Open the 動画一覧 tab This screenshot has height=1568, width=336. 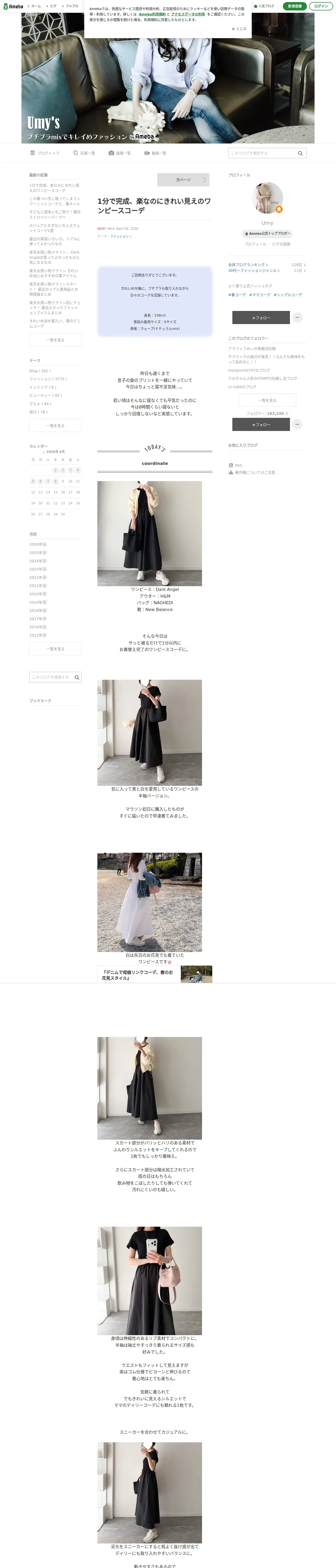point(155,153)
